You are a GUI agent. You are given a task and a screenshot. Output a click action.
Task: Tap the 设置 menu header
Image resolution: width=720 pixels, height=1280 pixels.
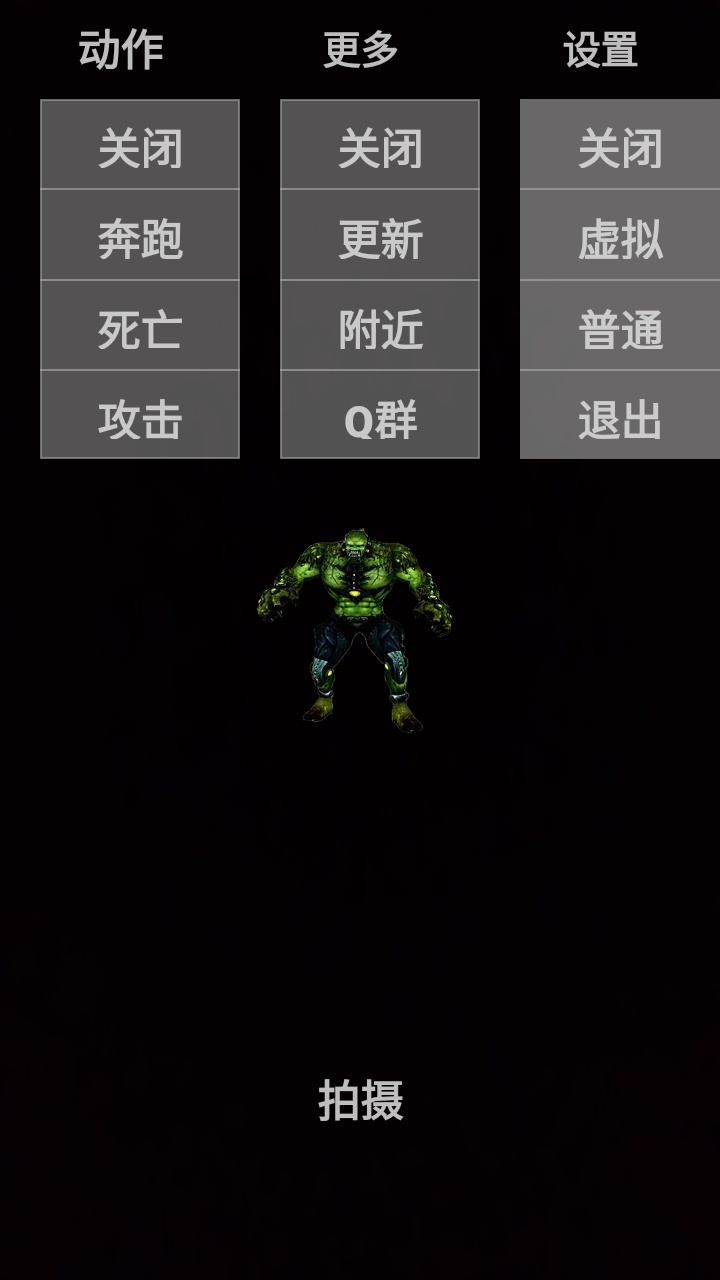pyautogui.click(x=601, y=50)
